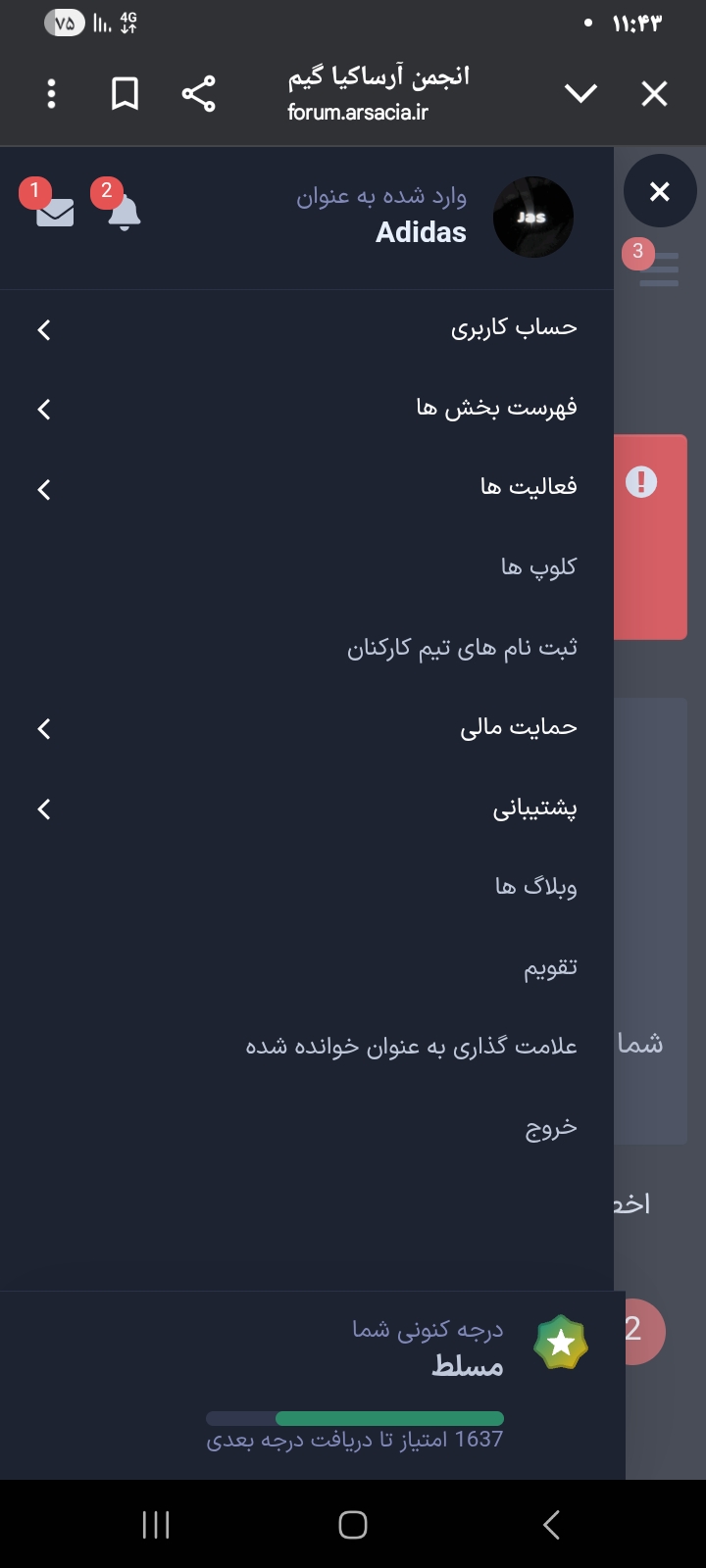Go back using system navigation bar
Image resolution: width=706 pixels, height=1568 pixels.
pos(551,1525)
